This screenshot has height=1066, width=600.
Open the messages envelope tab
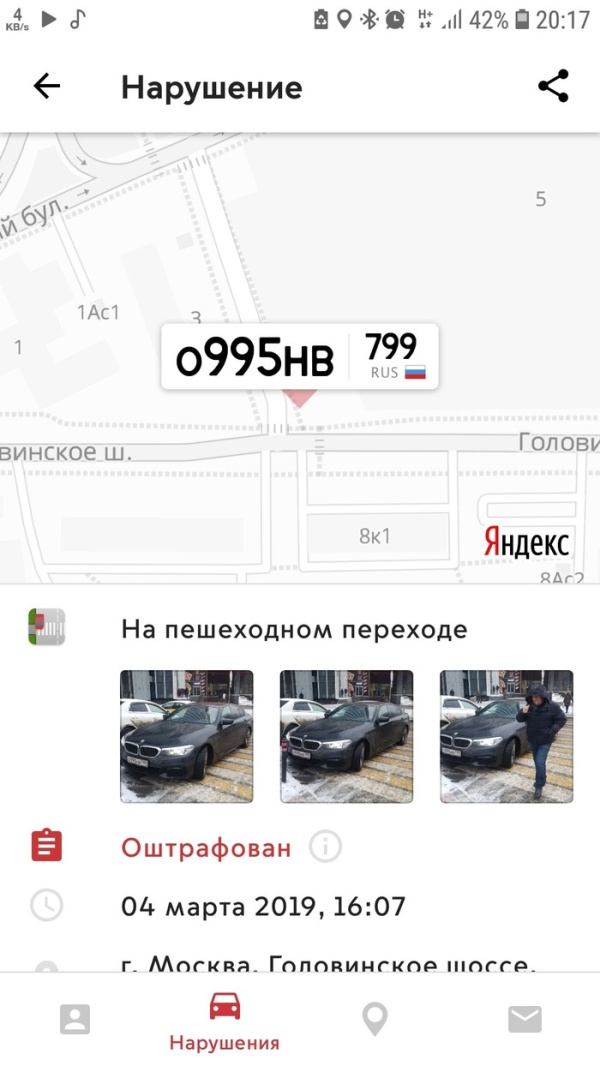[524, 1019]
